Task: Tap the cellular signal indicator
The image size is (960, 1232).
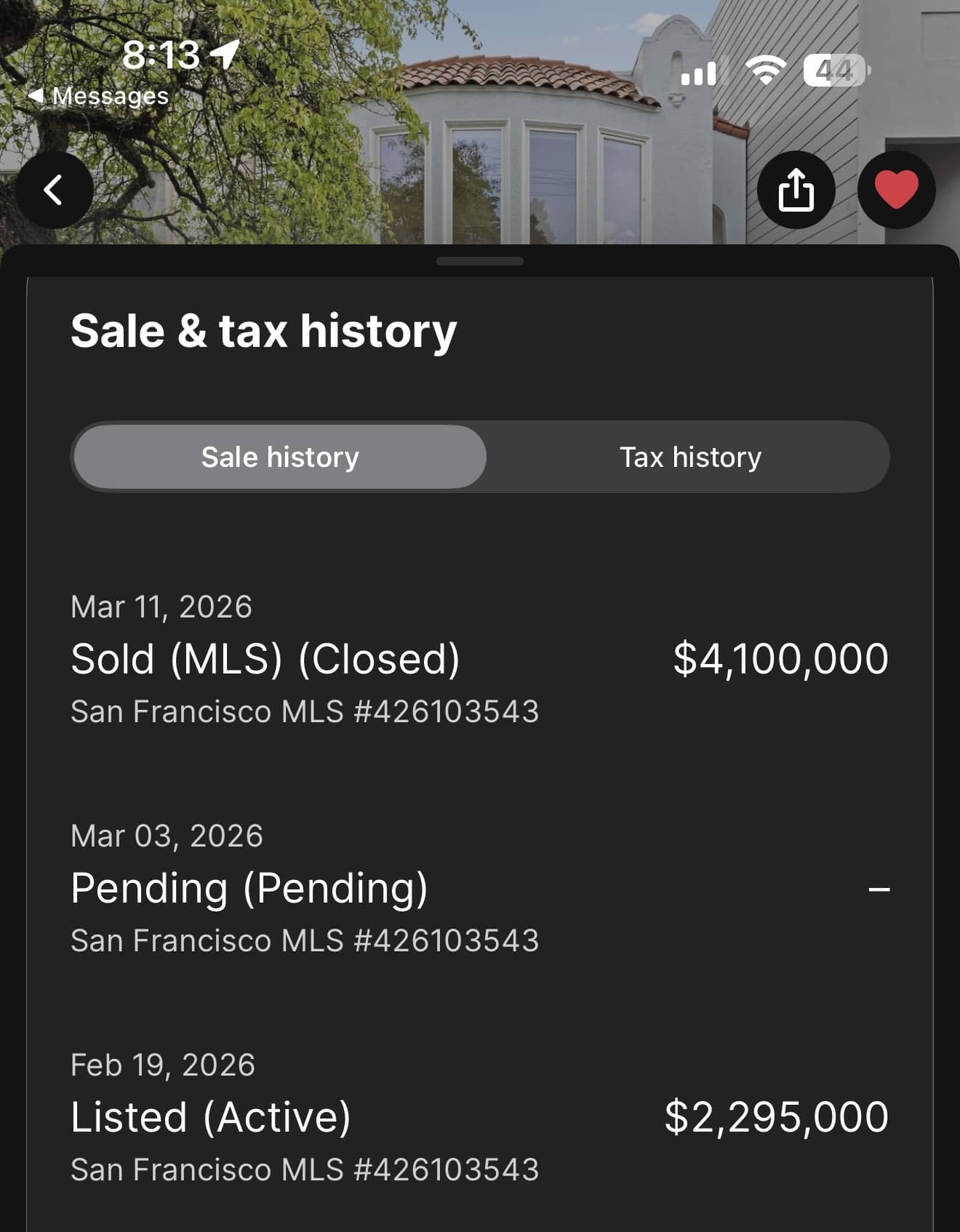Action: point(699,72)
